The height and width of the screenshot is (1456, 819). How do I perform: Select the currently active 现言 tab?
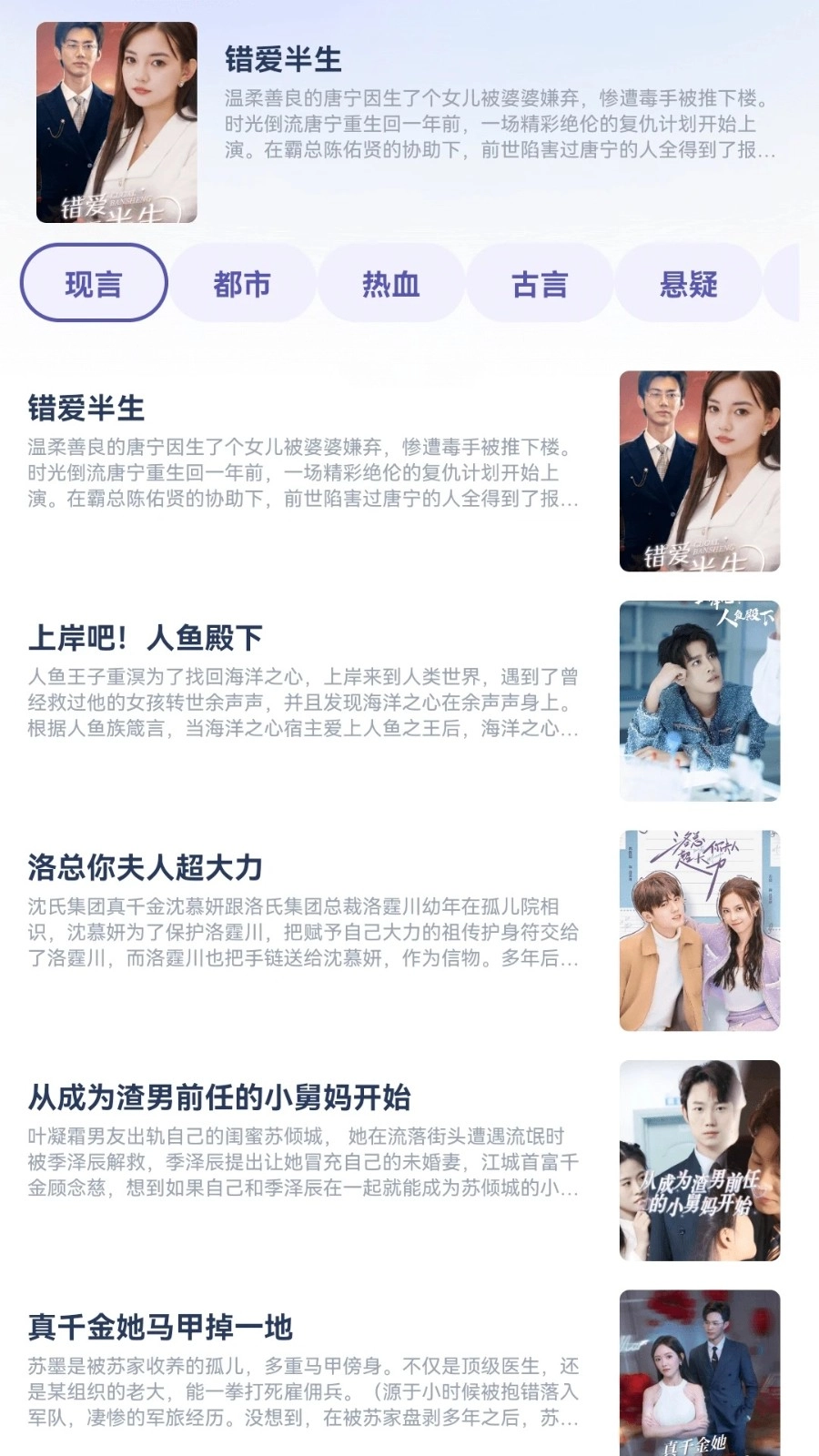[94, 283]
